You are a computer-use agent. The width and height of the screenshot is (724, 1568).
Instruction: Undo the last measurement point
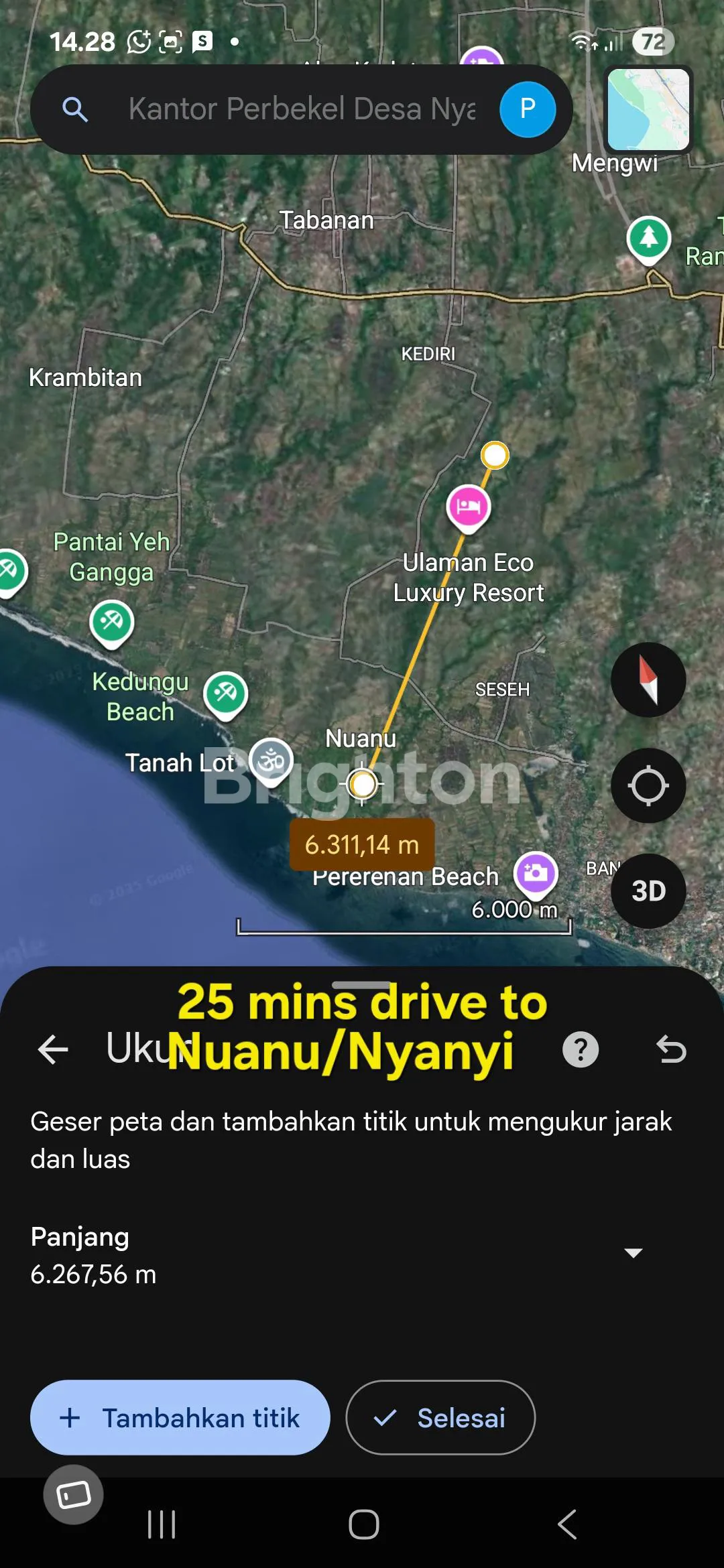(671, 1049)
